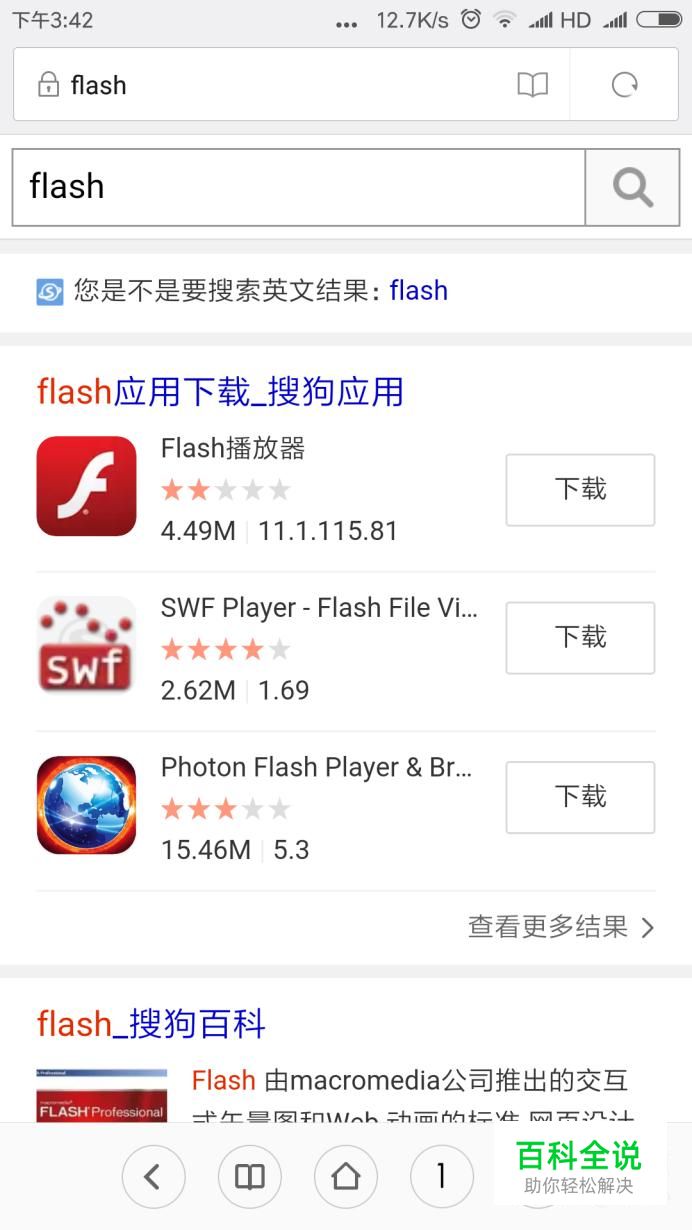Open bookmarks from the bottom toolbar
This screenshot has width=692, height=1230.
(249, 1177)
